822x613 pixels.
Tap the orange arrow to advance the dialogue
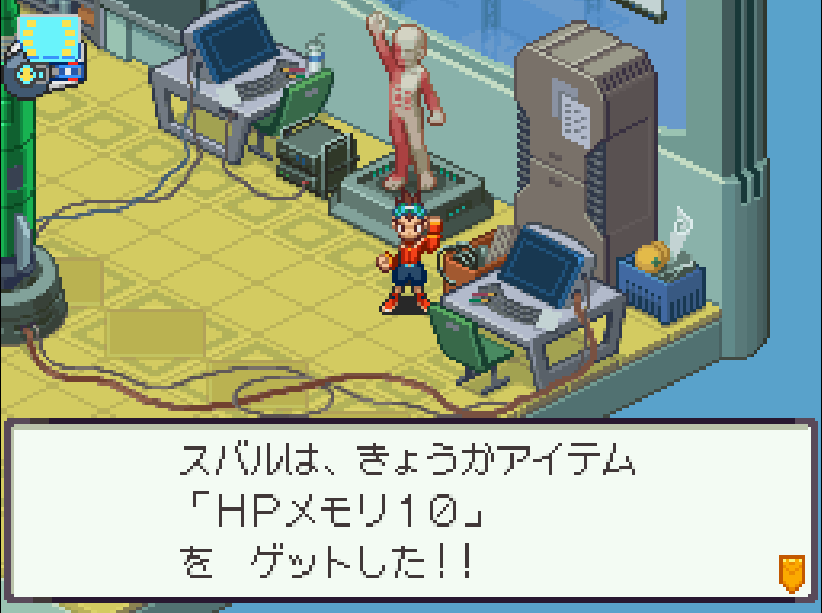(791, 572)
